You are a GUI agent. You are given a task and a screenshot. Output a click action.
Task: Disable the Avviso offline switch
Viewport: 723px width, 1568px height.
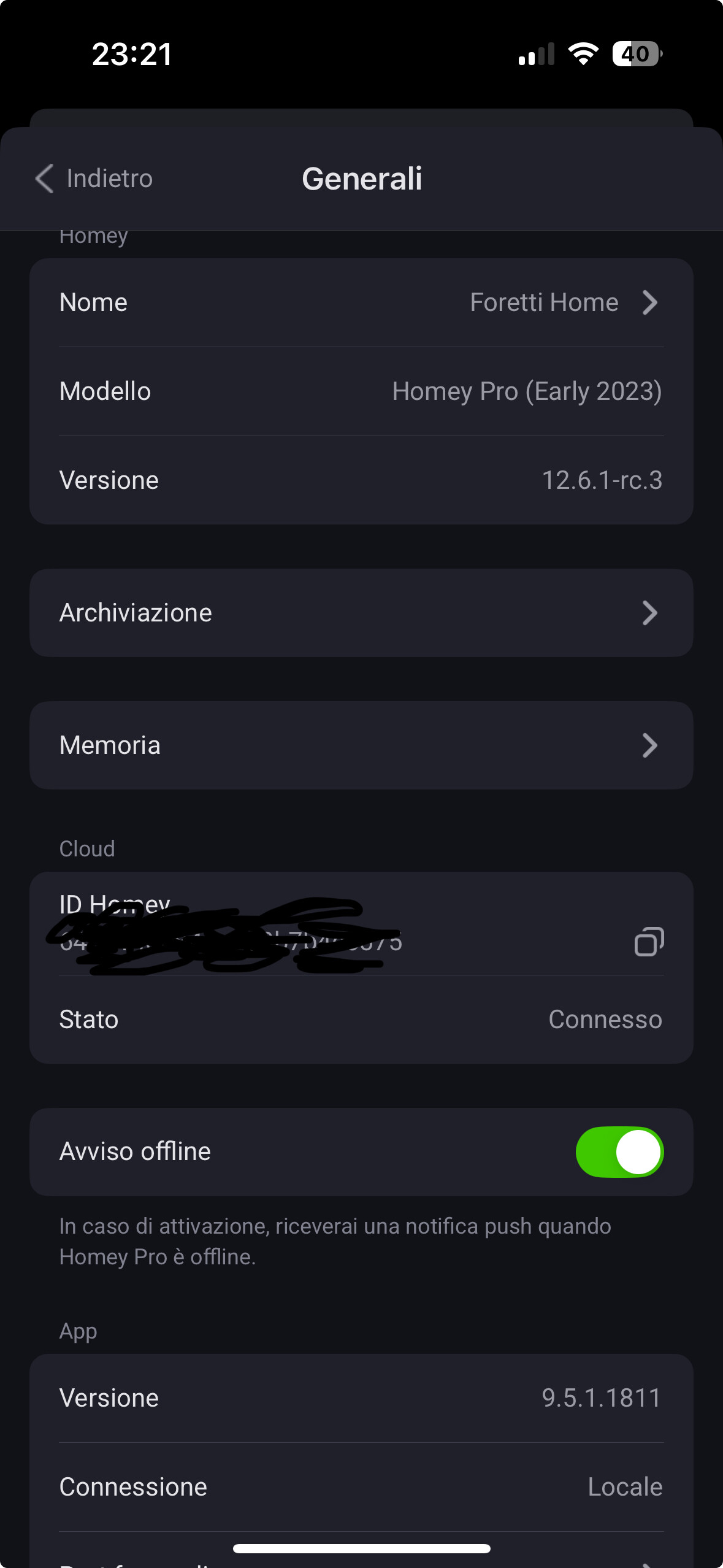pyautogui.click(x=619, y=1151)
